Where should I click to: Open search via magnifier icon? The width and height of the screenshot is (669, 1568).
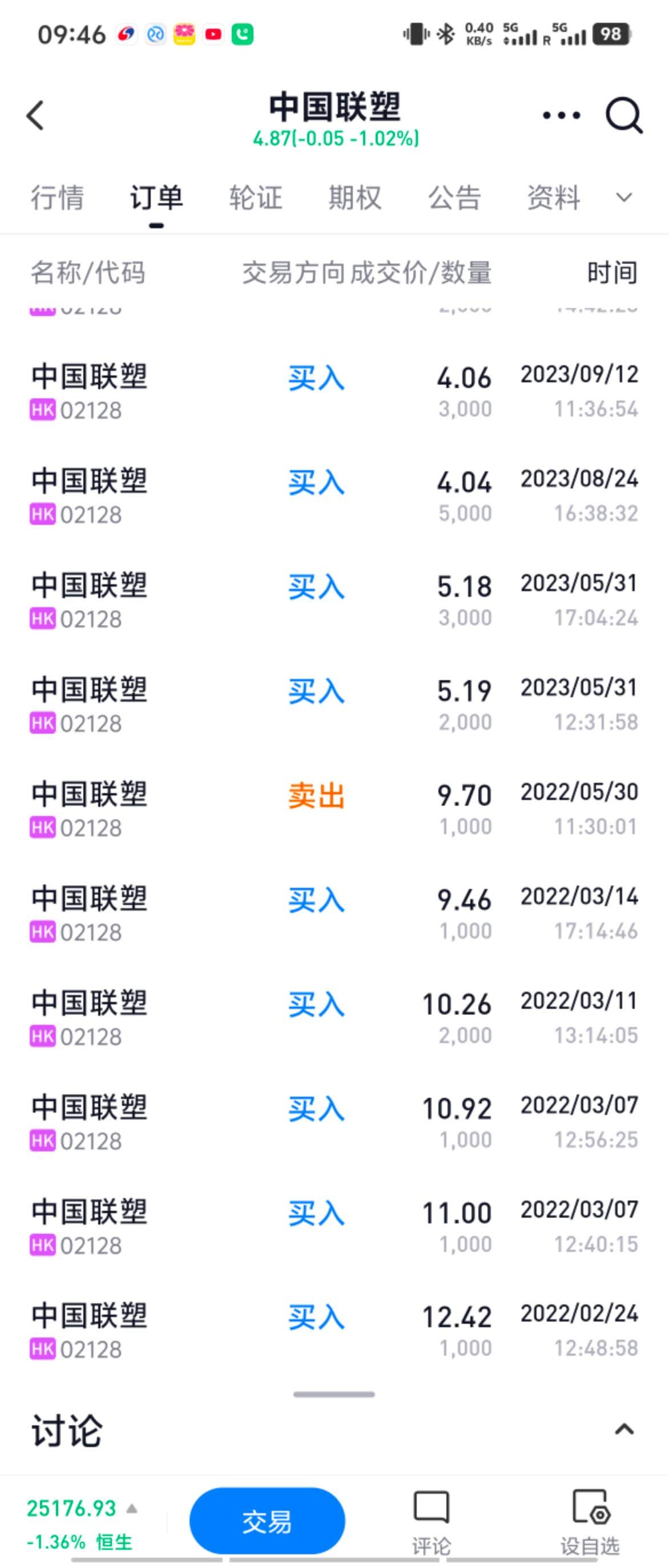point(623,115)
